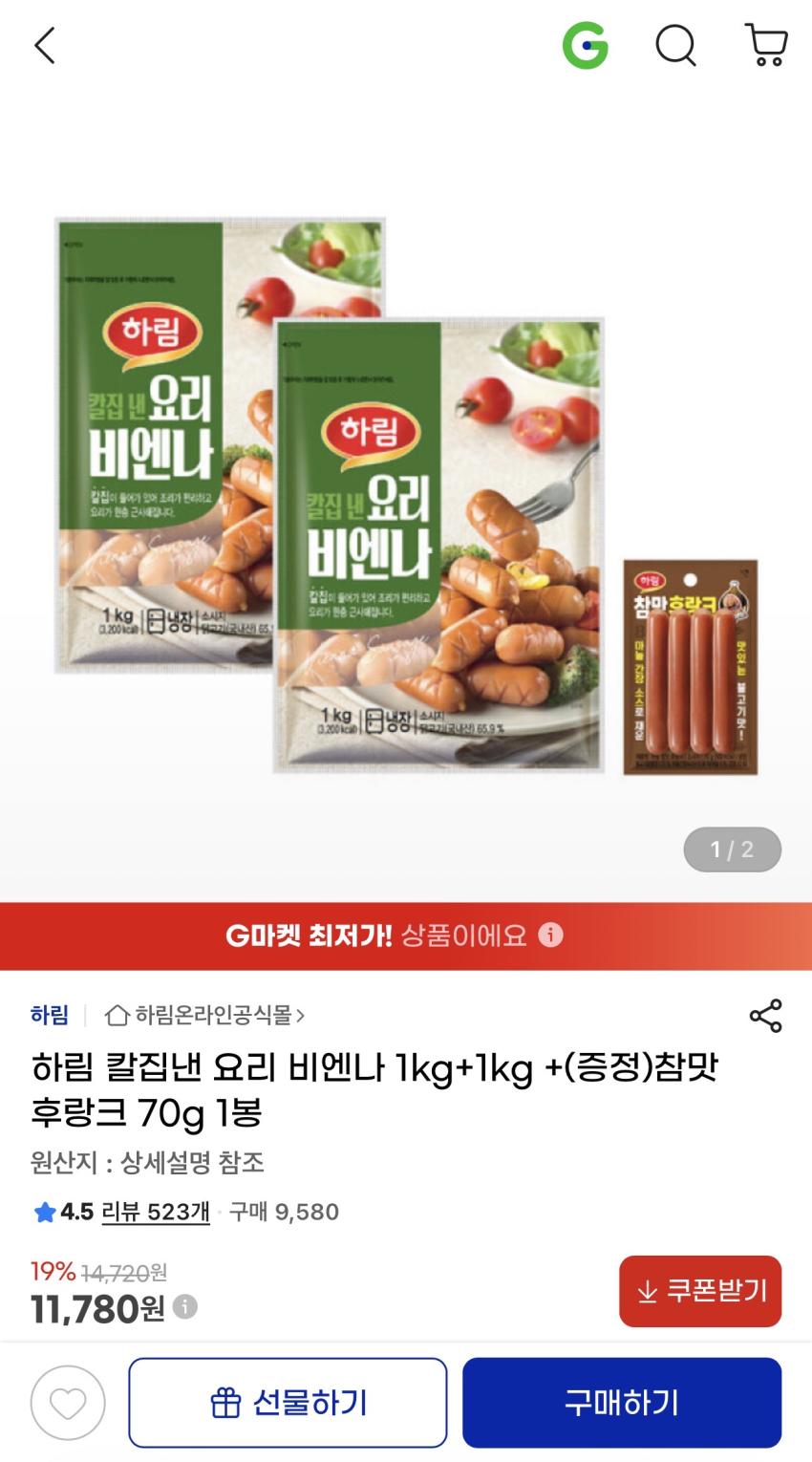Viewport: 812px width, 1462px height.
Task: Visit the 하림온라인공식몰 store
Action: (x=205, y=1015)
